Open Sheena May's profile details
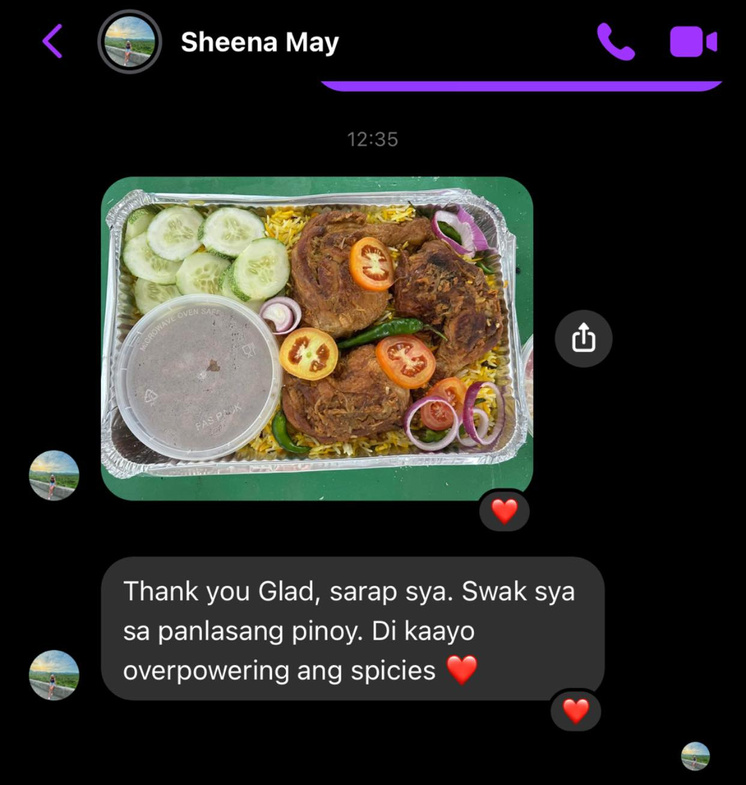Viewport: 746px width, 785px height. tap(259, 42)
